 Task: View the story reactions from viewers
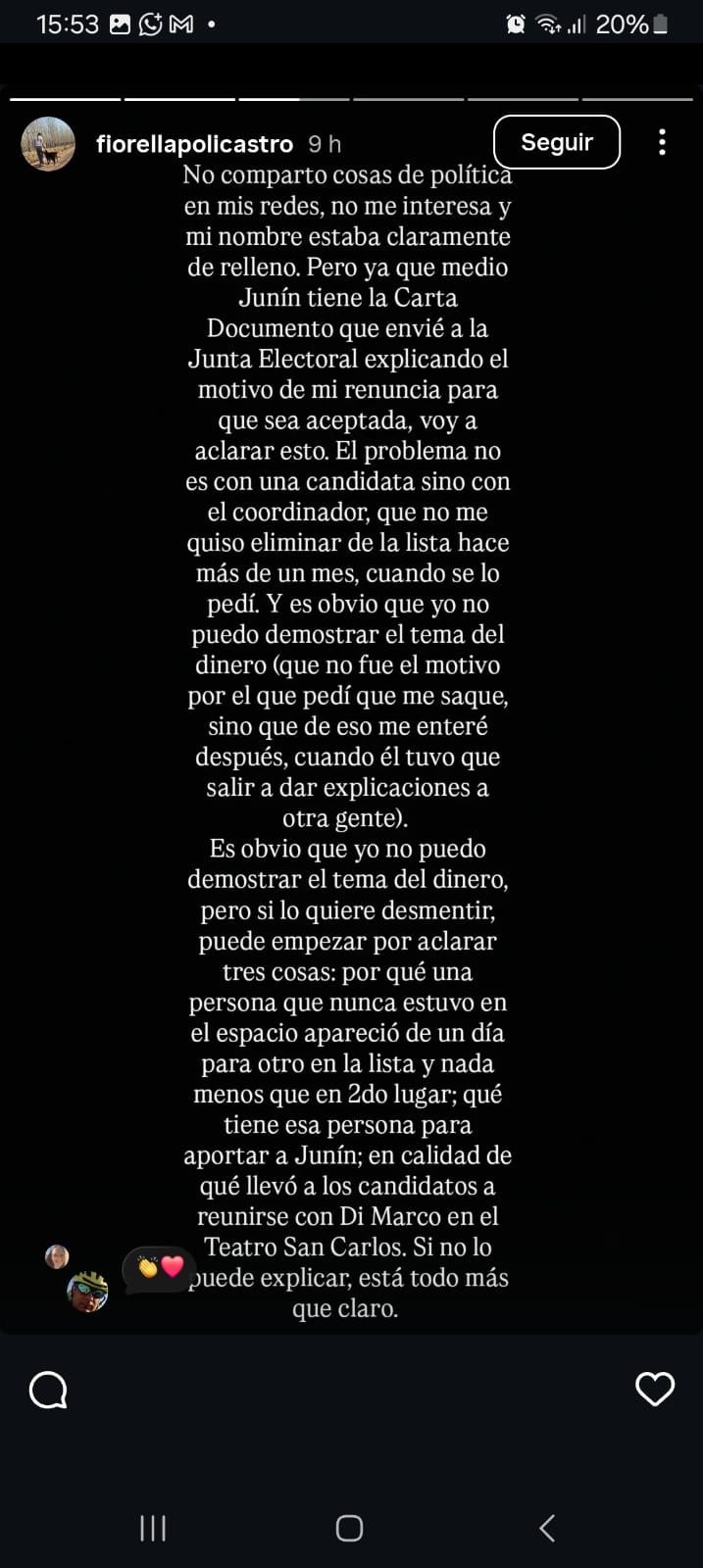click(x=159, y=1268)
